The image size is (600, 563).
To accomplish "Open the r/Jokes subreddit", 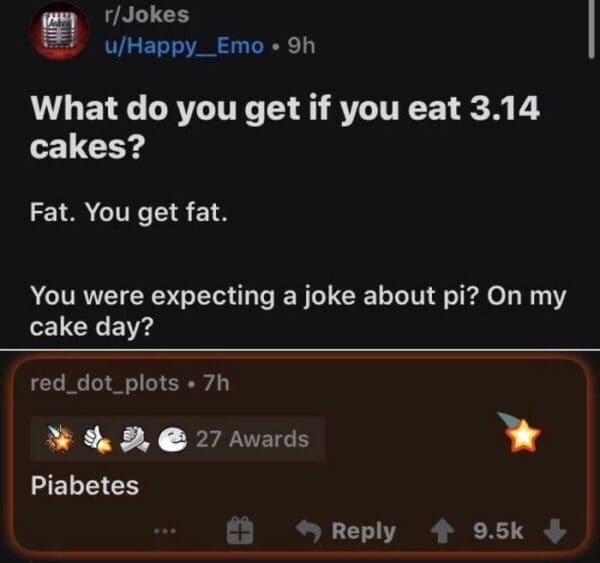I will pyautogui.click(x=145, y=16).
